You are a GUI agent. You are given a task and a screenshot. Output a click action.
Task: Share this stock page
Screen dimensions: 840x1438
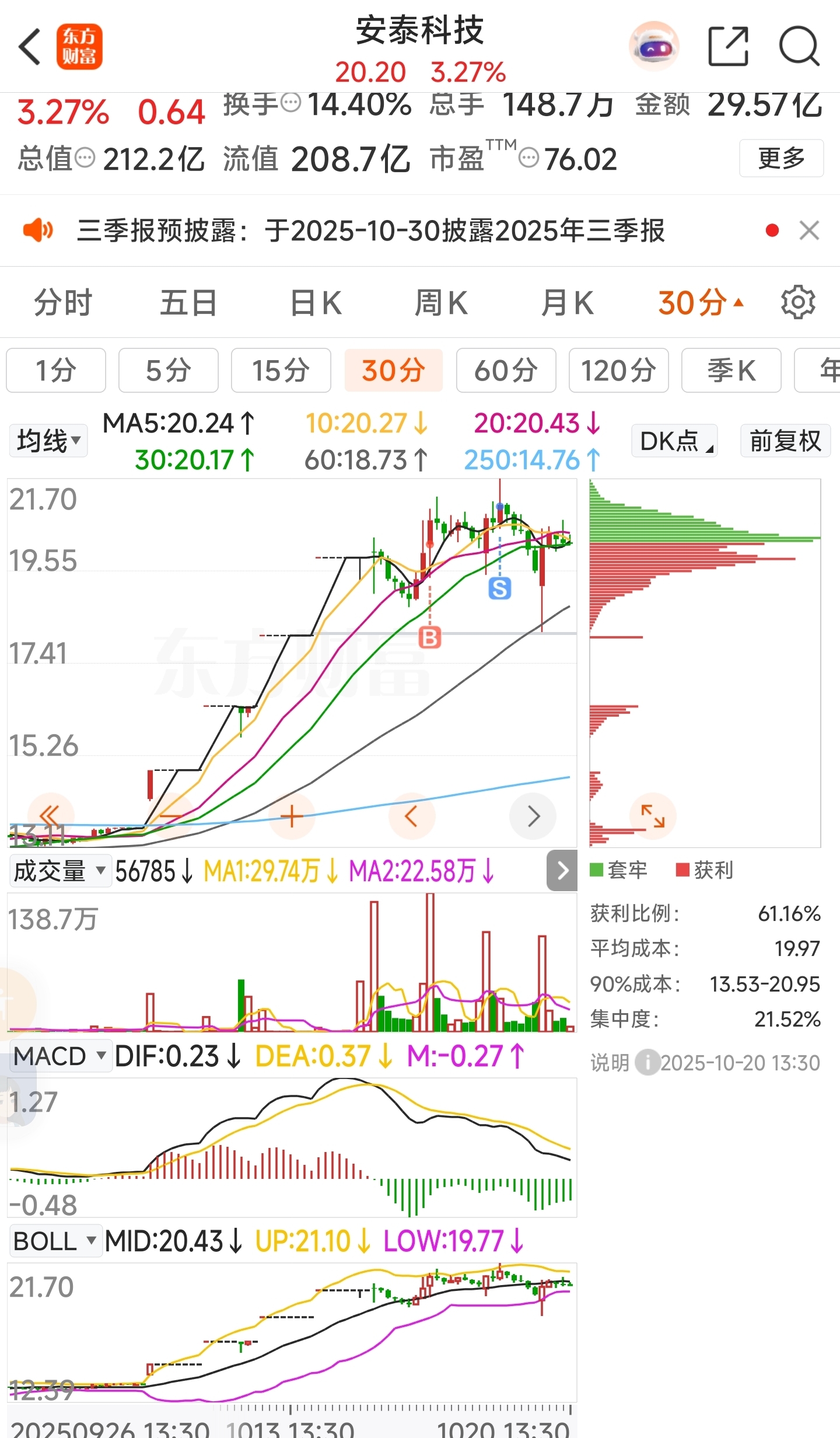click(728, 47)
